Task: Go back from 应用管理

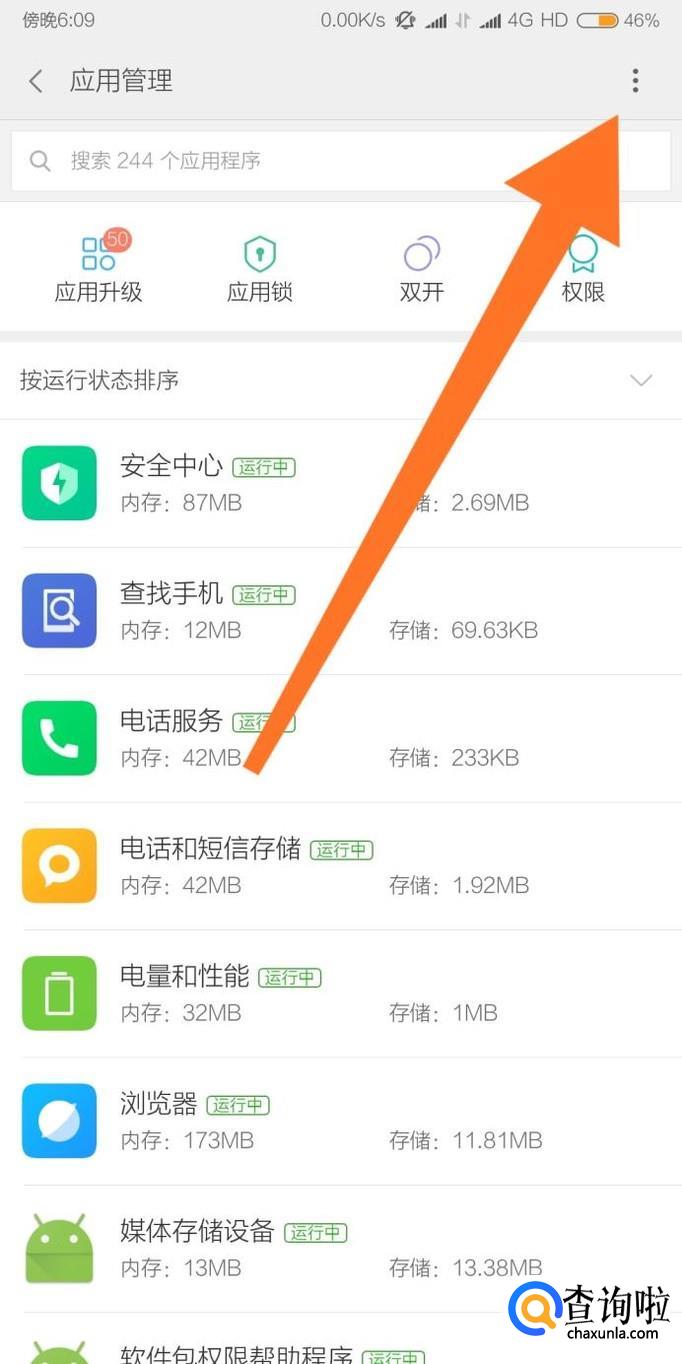Action: (36, 81)
